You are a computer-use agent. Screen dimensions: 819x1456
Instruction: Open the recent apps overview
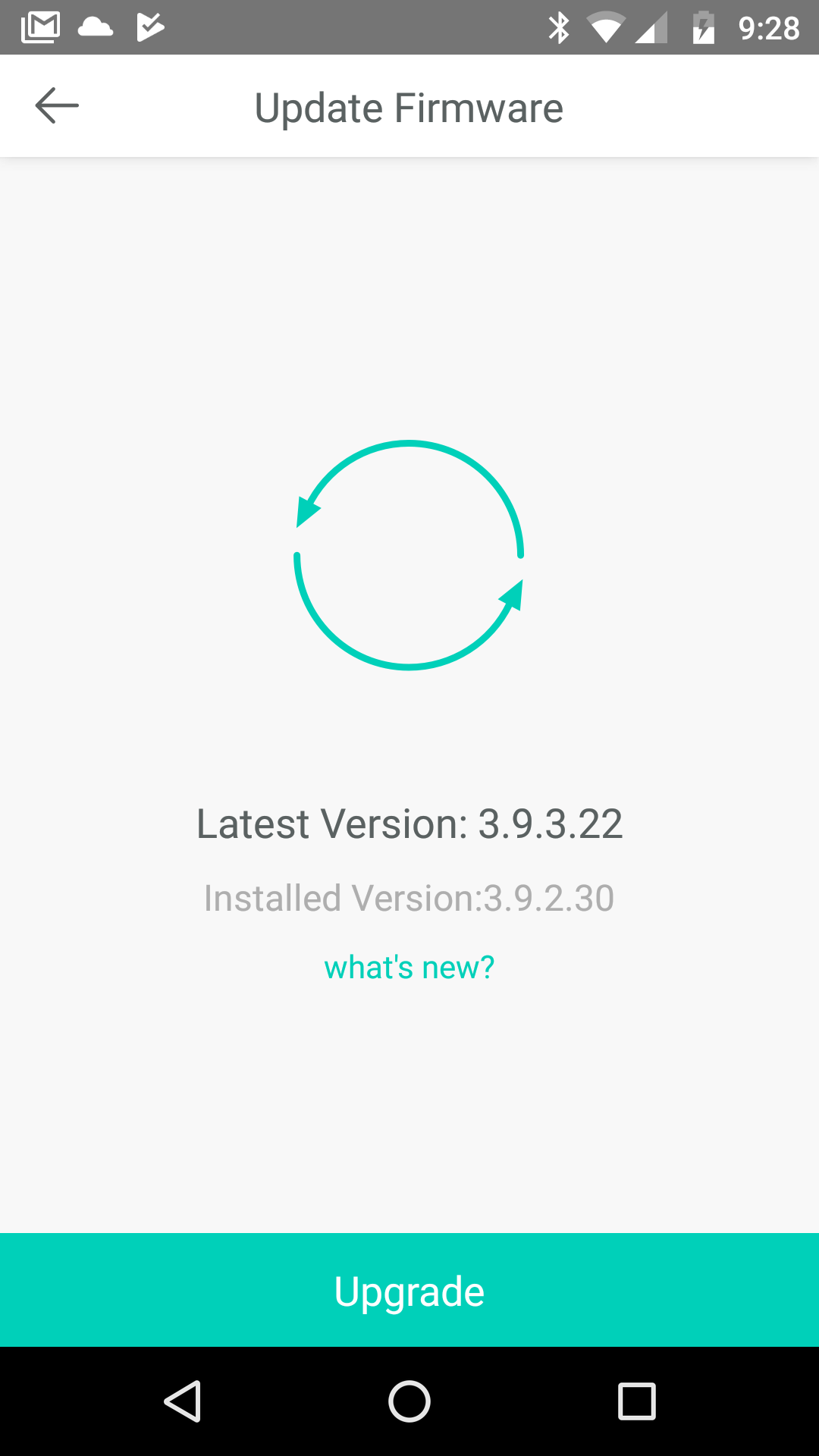pos(636,1401)
